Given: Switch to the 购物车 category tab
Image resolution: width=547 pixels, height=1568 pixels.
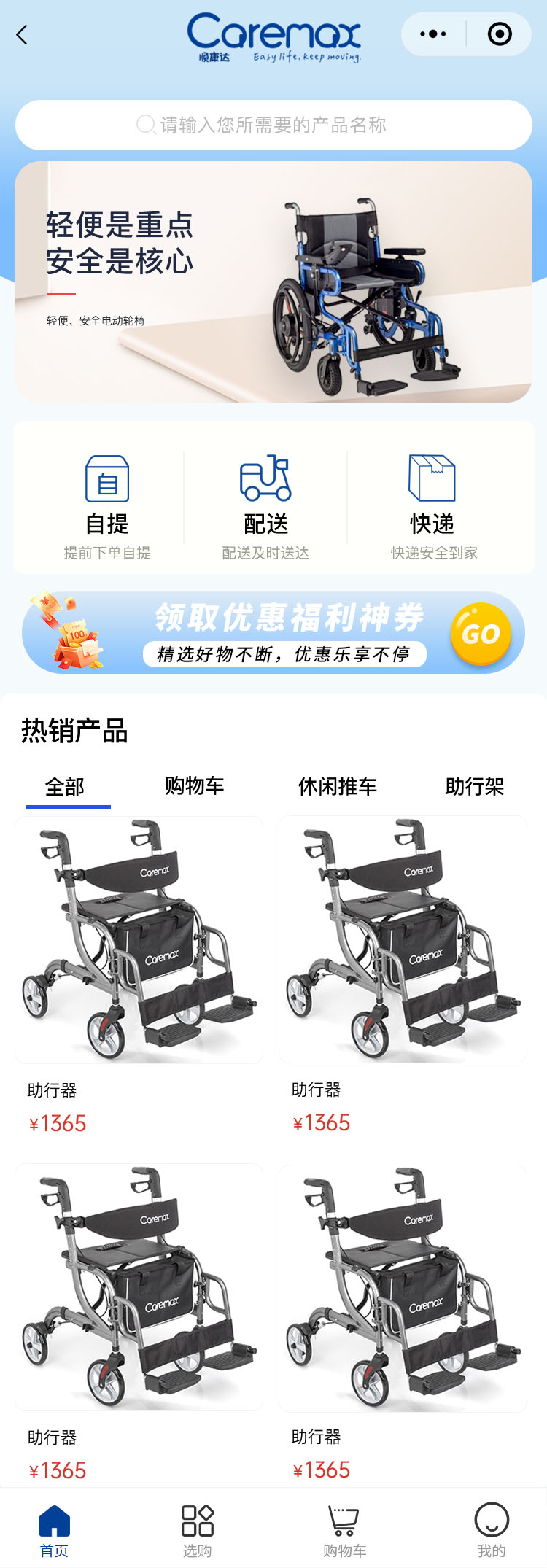Looking at the screenshot, I should click(194, 786).
